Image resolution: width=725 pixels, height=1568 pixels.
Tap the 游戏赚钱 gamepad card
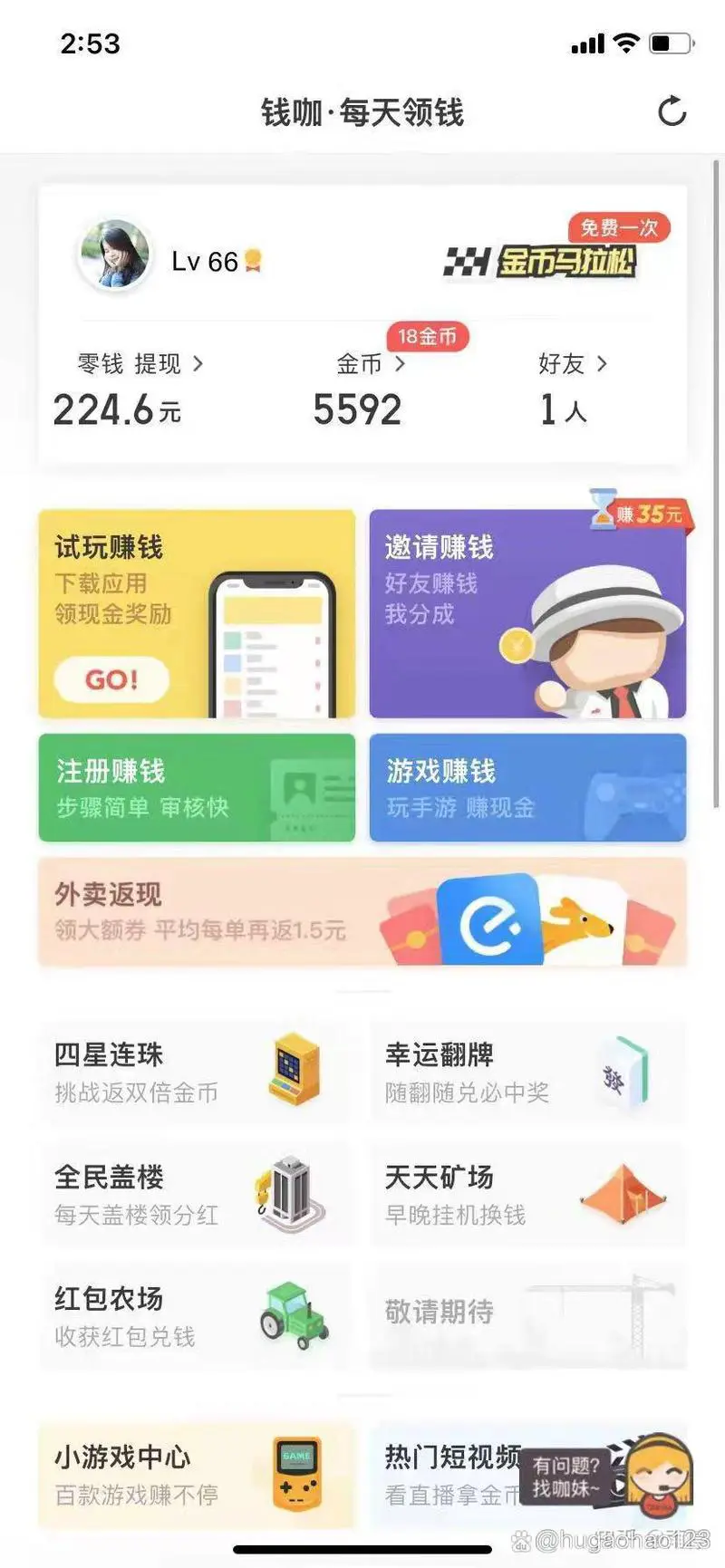click(x=528, y=788)
